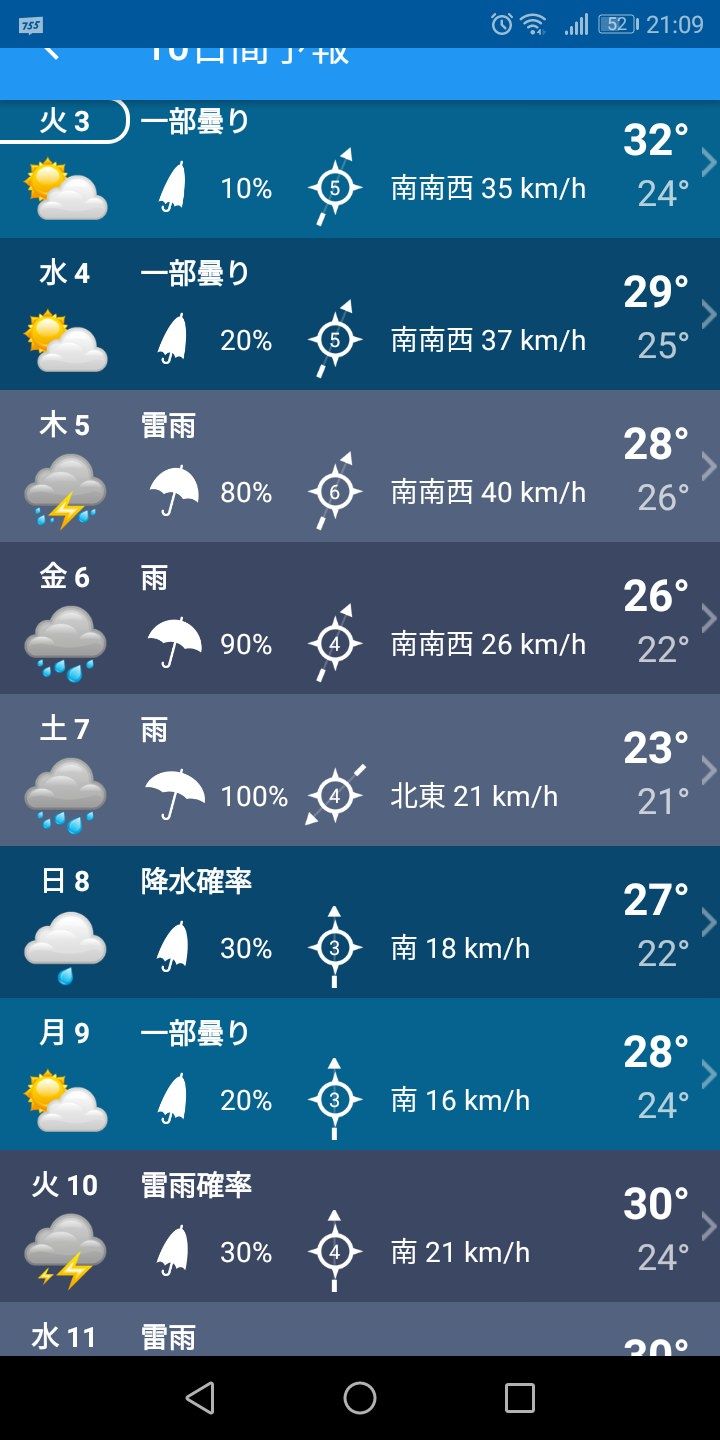View the 水 11 雷雨 forecast row
Screen dimensions: 720x1440
(x=360, y=1332)
